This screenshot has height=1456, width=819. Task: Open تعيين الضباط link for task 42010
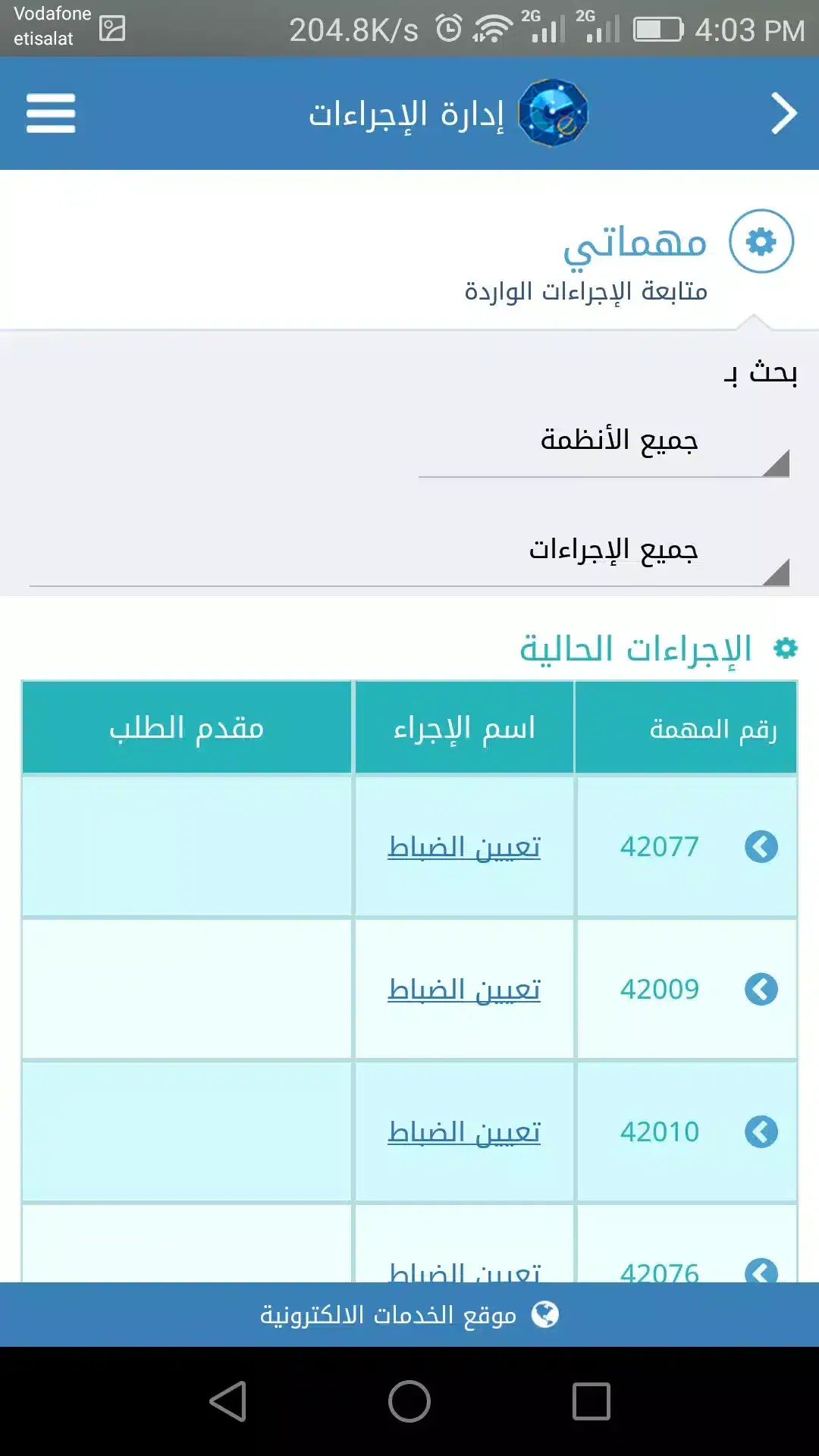pyautogui.click(x=464, y=1131)
